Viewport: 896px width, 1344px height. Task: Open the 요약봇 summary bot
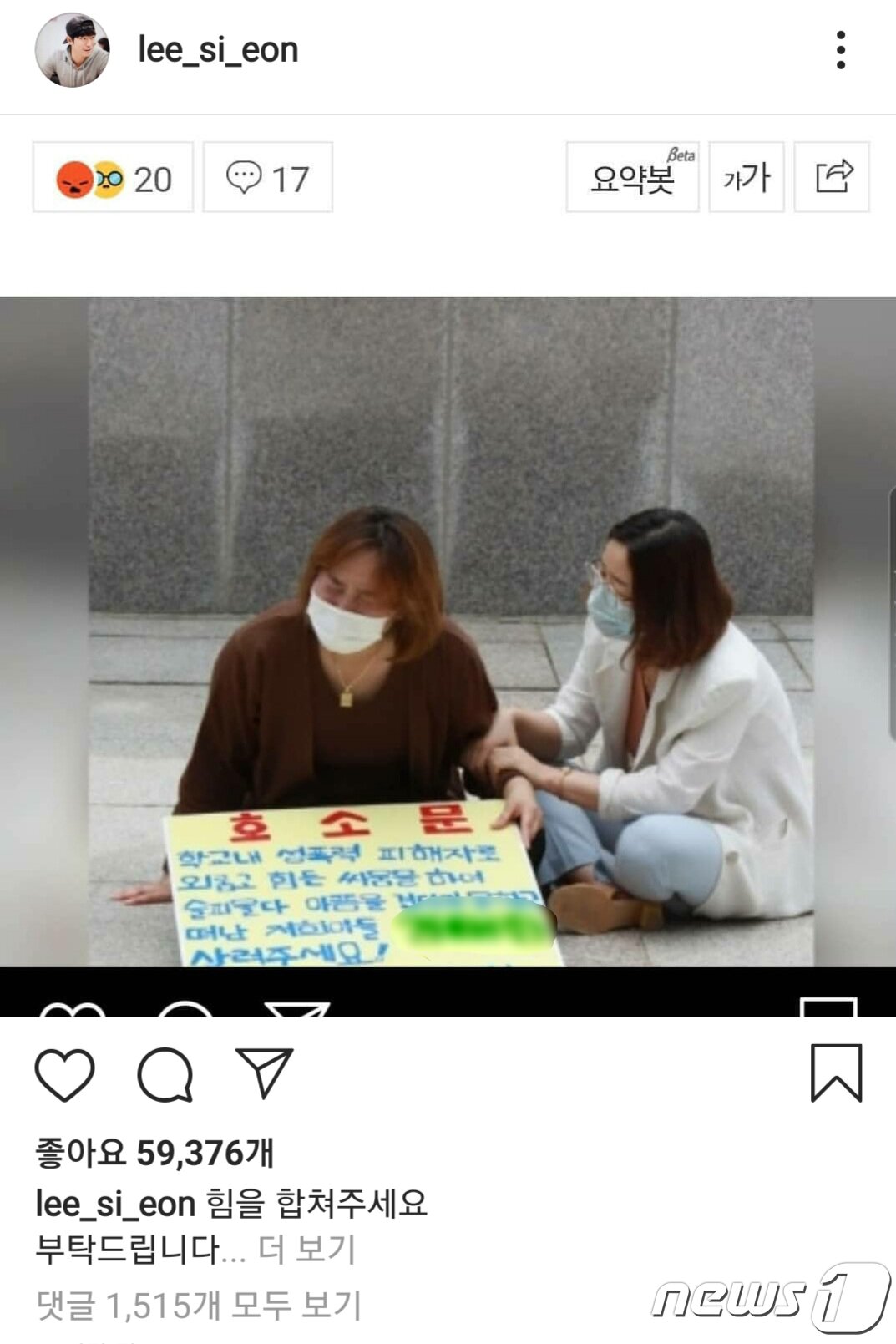pyautogui.click(x=632, y=178)
